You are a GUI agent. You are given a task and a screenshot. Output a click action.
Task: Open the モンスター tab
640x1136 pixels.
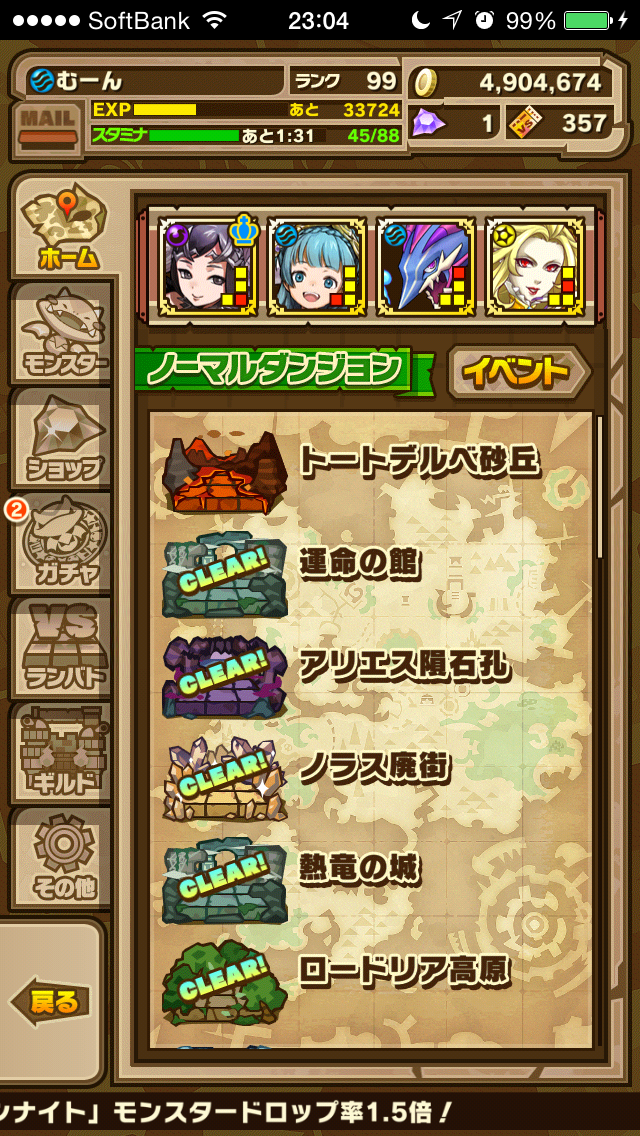[64, 333]
